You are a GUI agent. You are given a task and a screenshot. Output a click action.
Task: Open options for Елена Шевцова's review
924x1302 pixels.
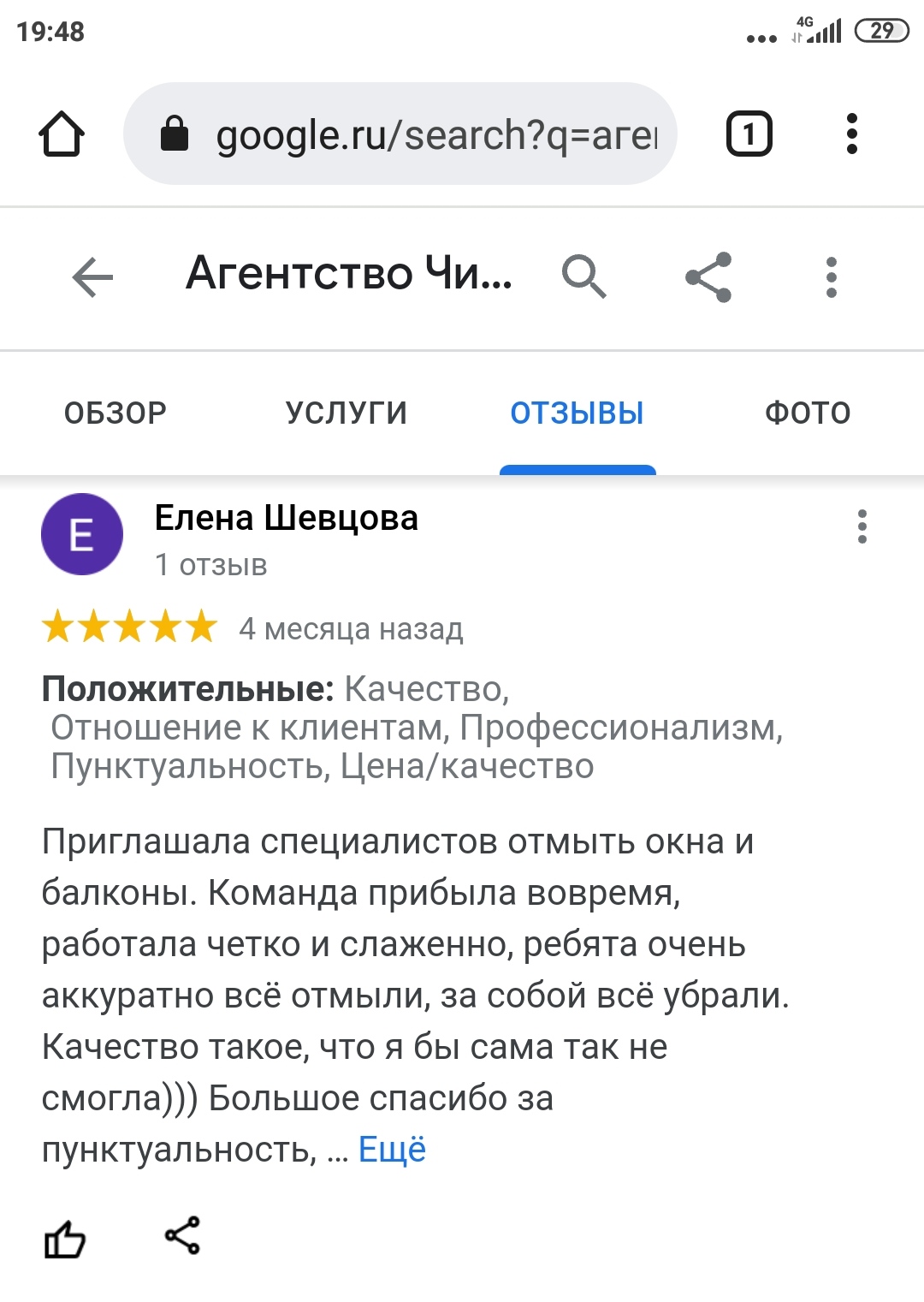coord(862,526)
